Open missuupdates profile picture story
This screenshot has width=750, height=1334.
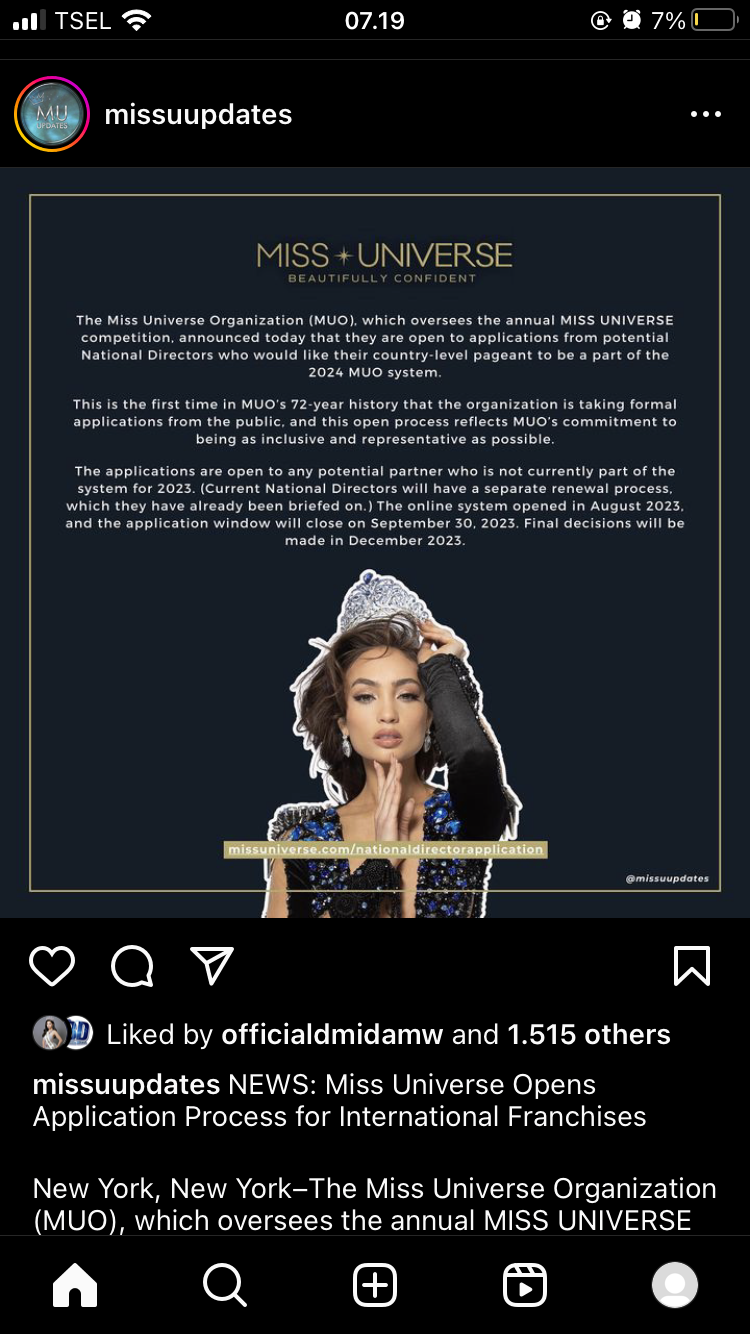click(x=52, y=114)
